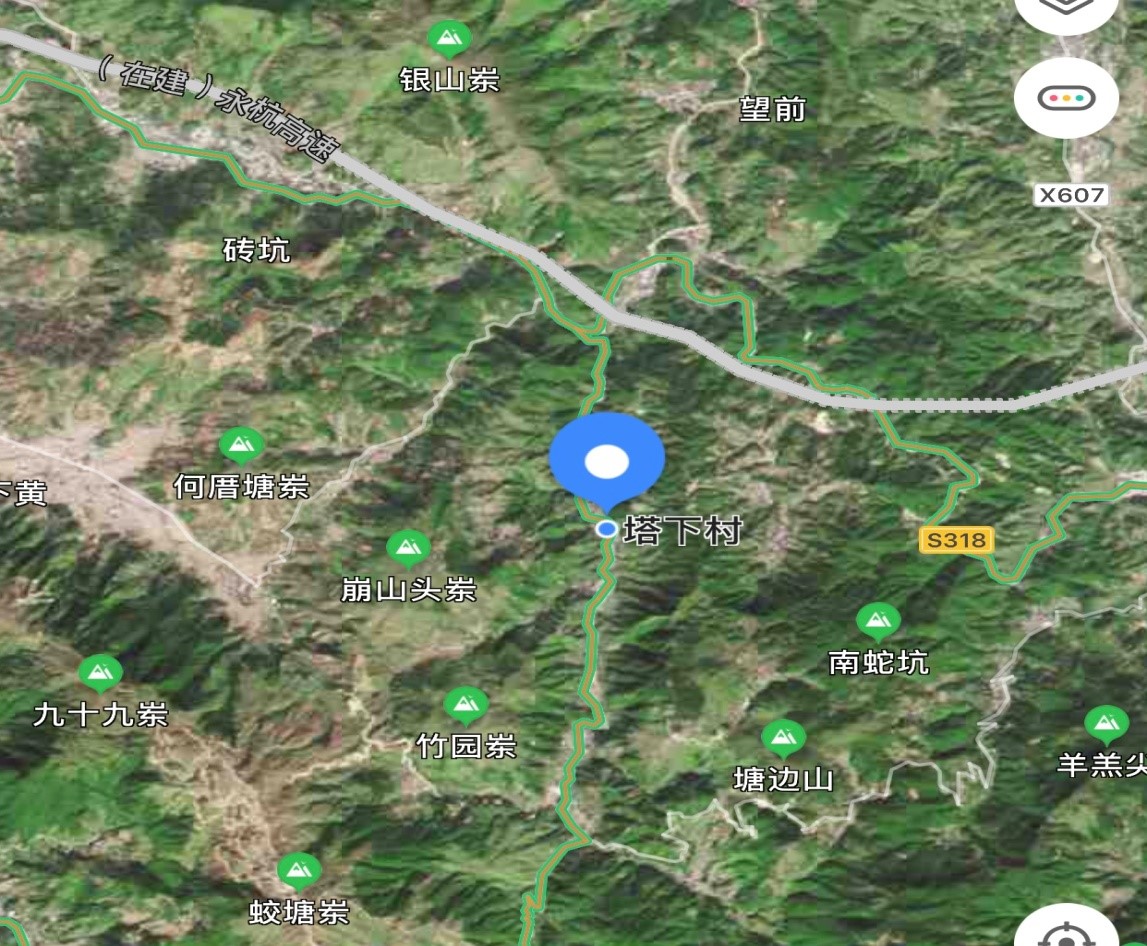
Task: Select the blue pin at 塔下村
Action: (x=607, y=462)
